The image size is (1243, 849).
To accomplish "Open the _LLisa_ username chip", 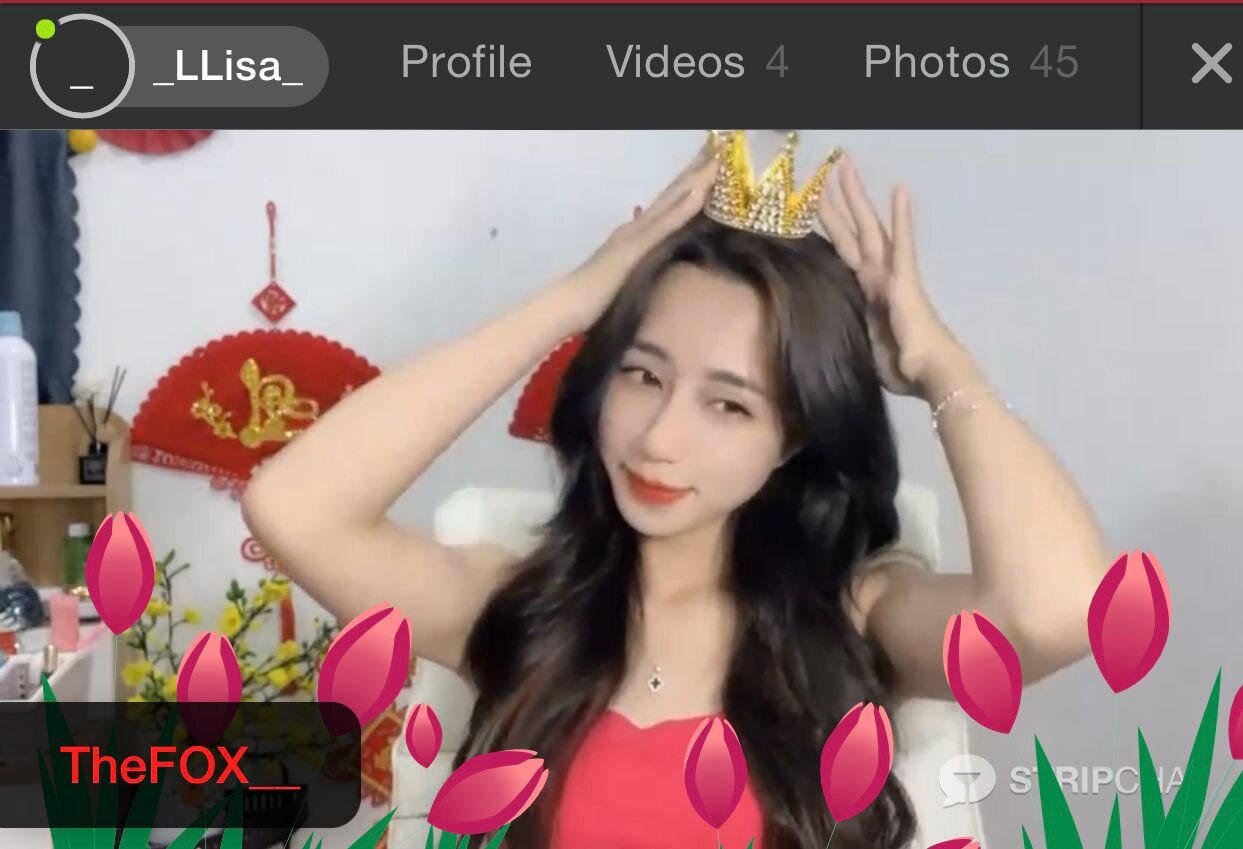I will pos(228,66).
